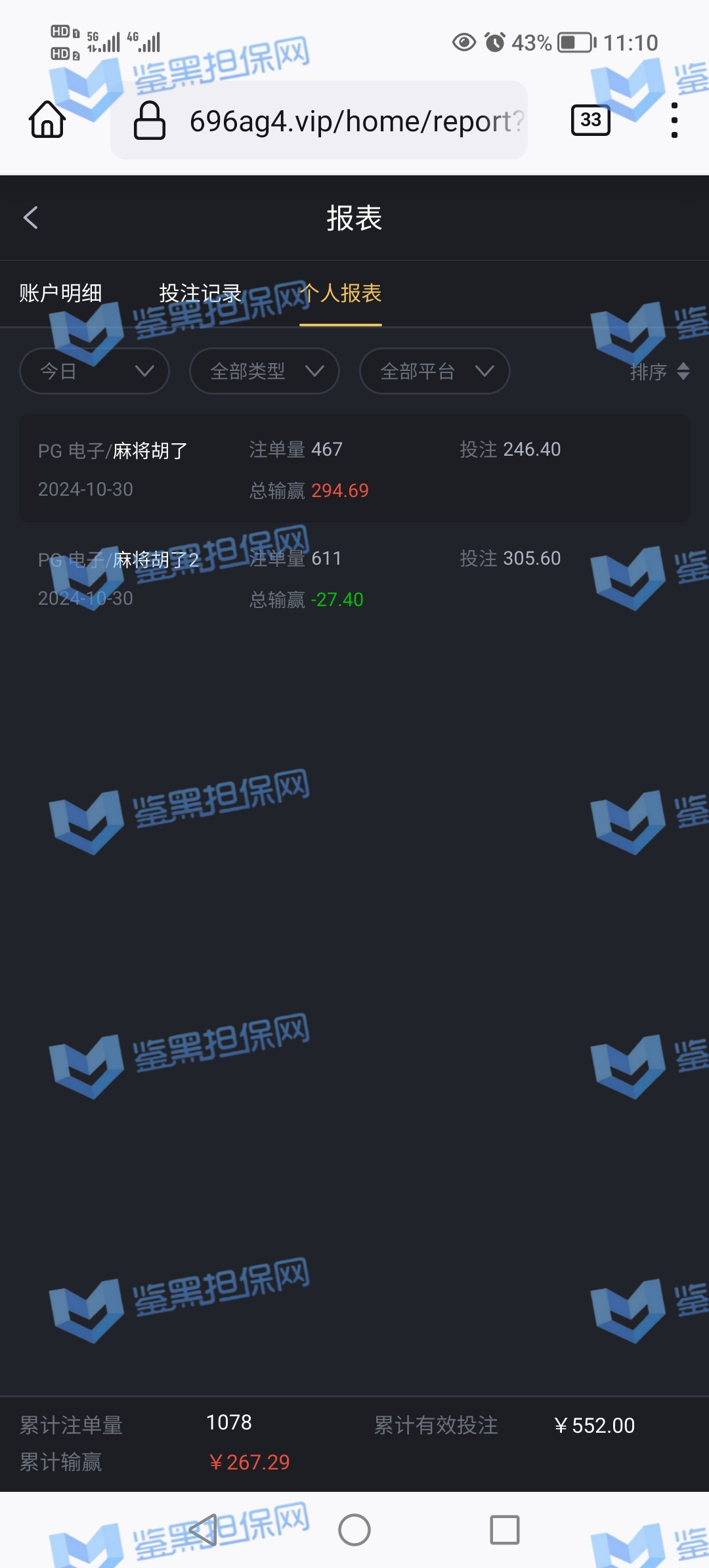Expand the 全部平台 dropdown

click(435, 371)
